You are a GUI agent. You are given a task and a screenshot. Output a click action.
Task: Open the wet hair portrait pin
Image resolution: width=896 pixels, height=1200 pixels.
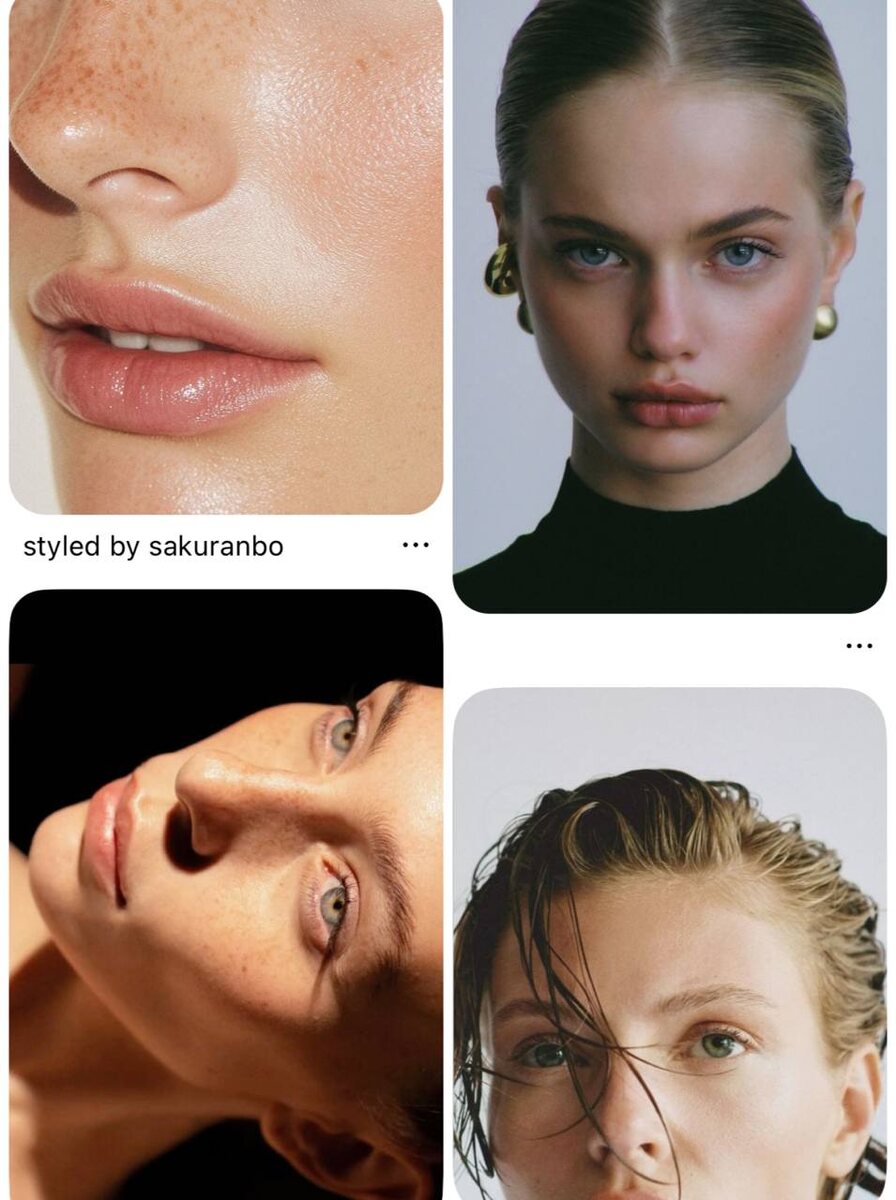tap(669, 943)
